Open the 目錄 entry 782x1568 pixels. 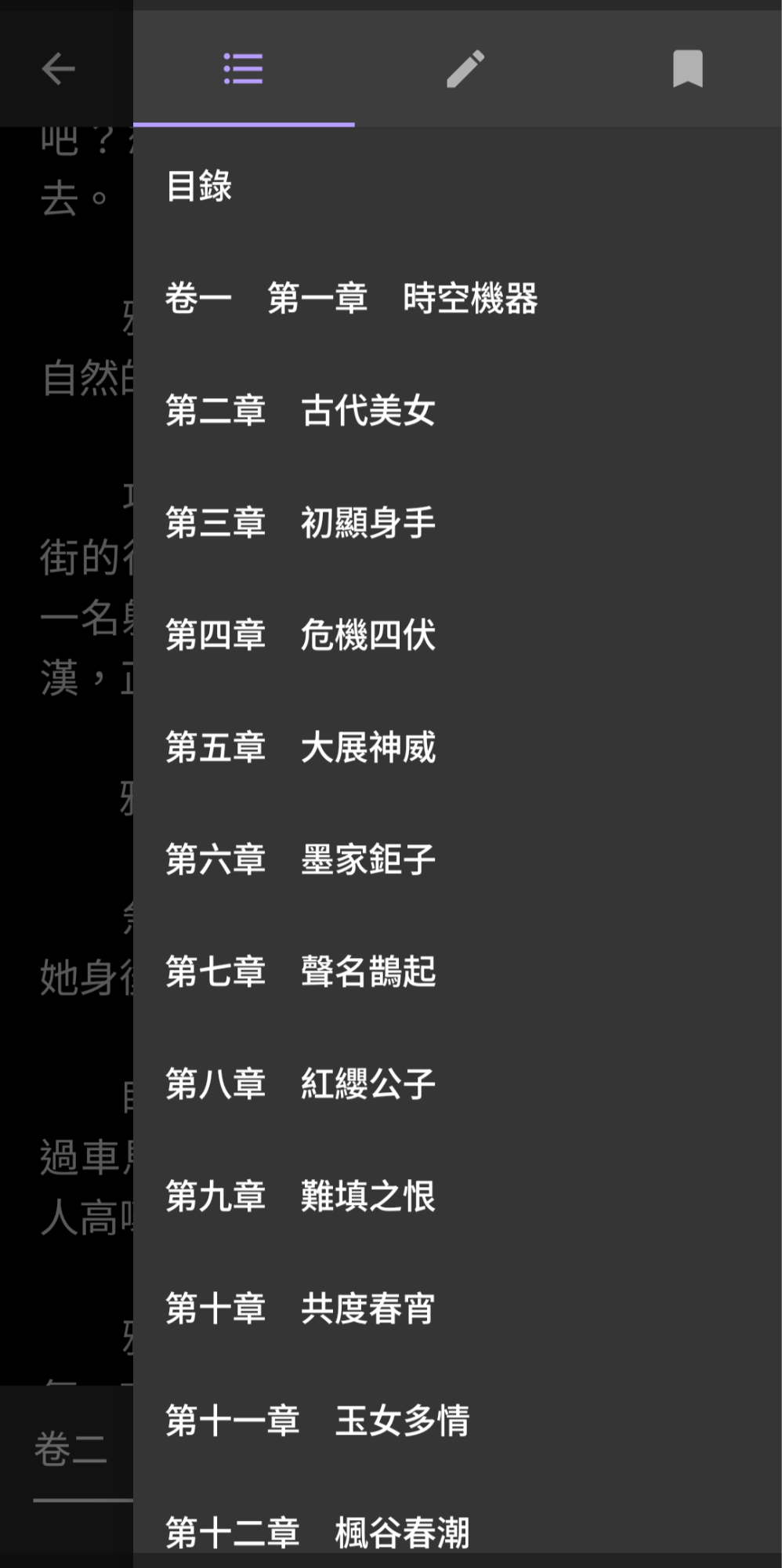(x=199, y=187)
